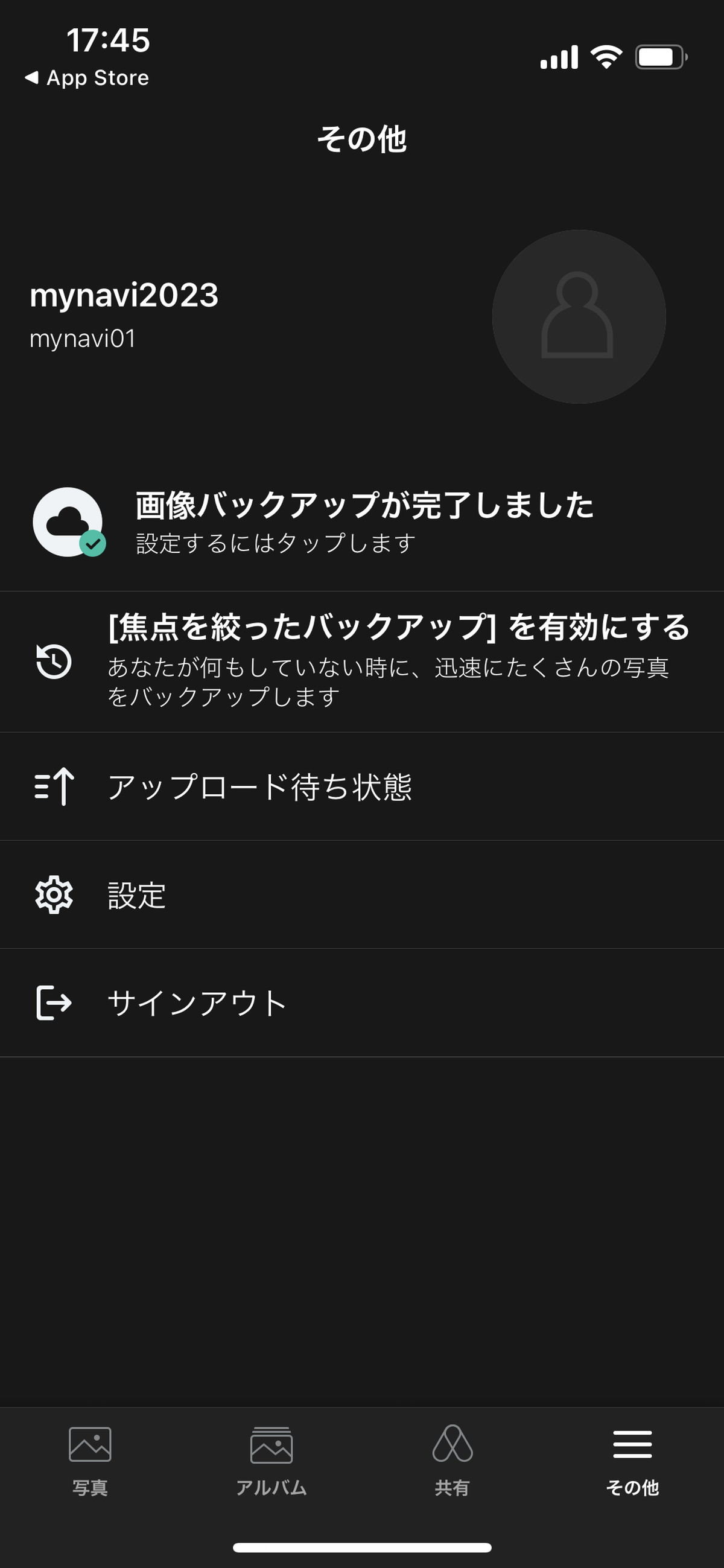
Task: Select the その他 tab
Action: point(633,1461)
